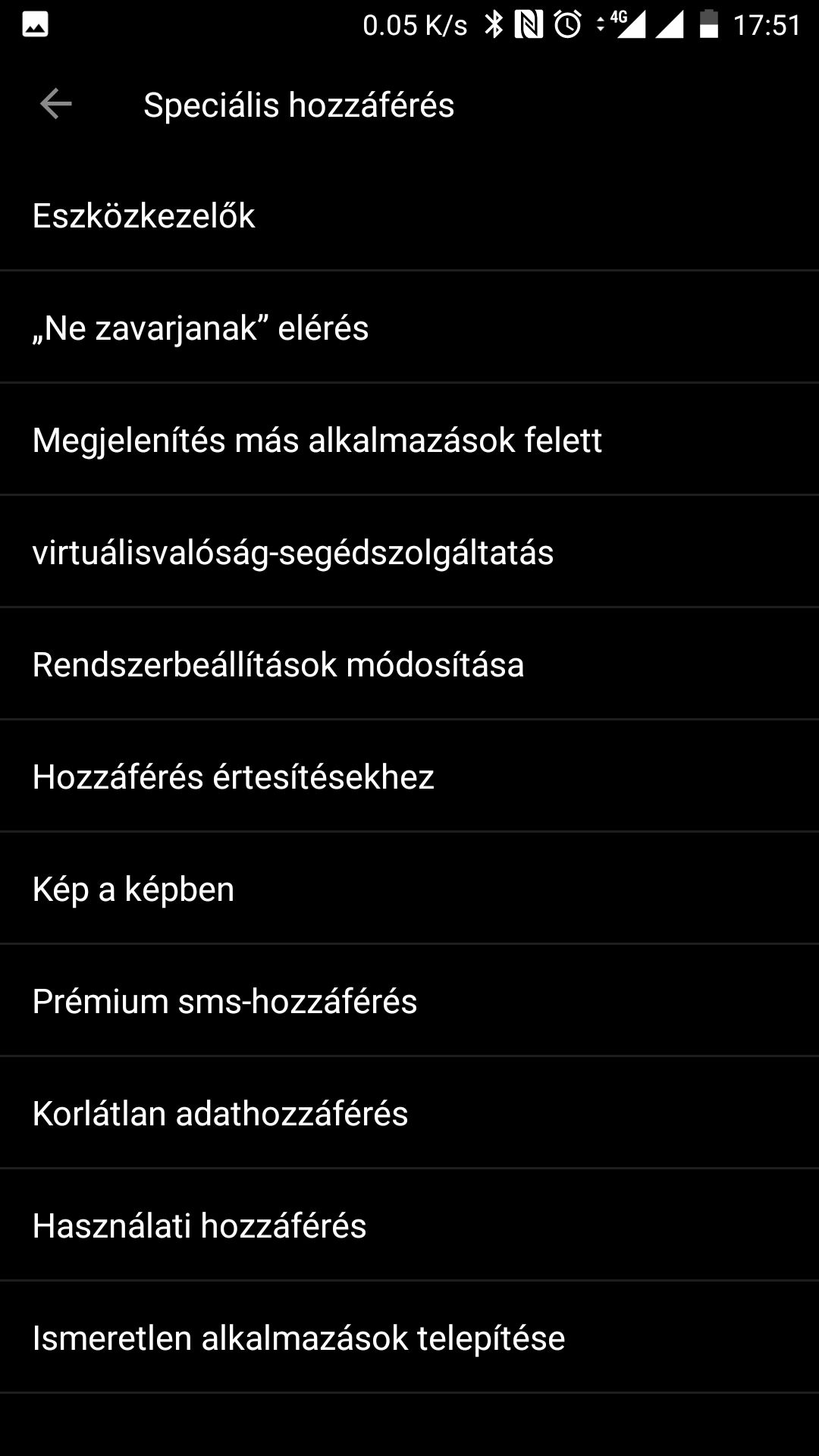The height and width of the screenshot is (1456, 819).
Task: Select Kép a képben
Action: point(409,888)
